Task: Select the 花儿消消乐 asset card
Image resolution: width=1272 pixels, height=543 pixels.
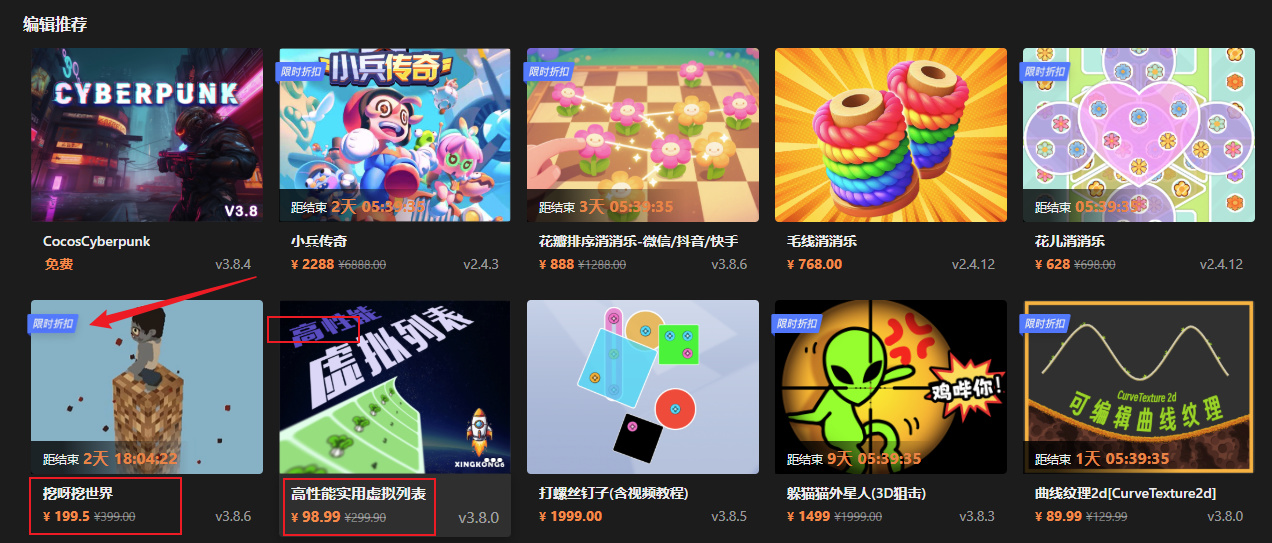Action: point(1138,135)
